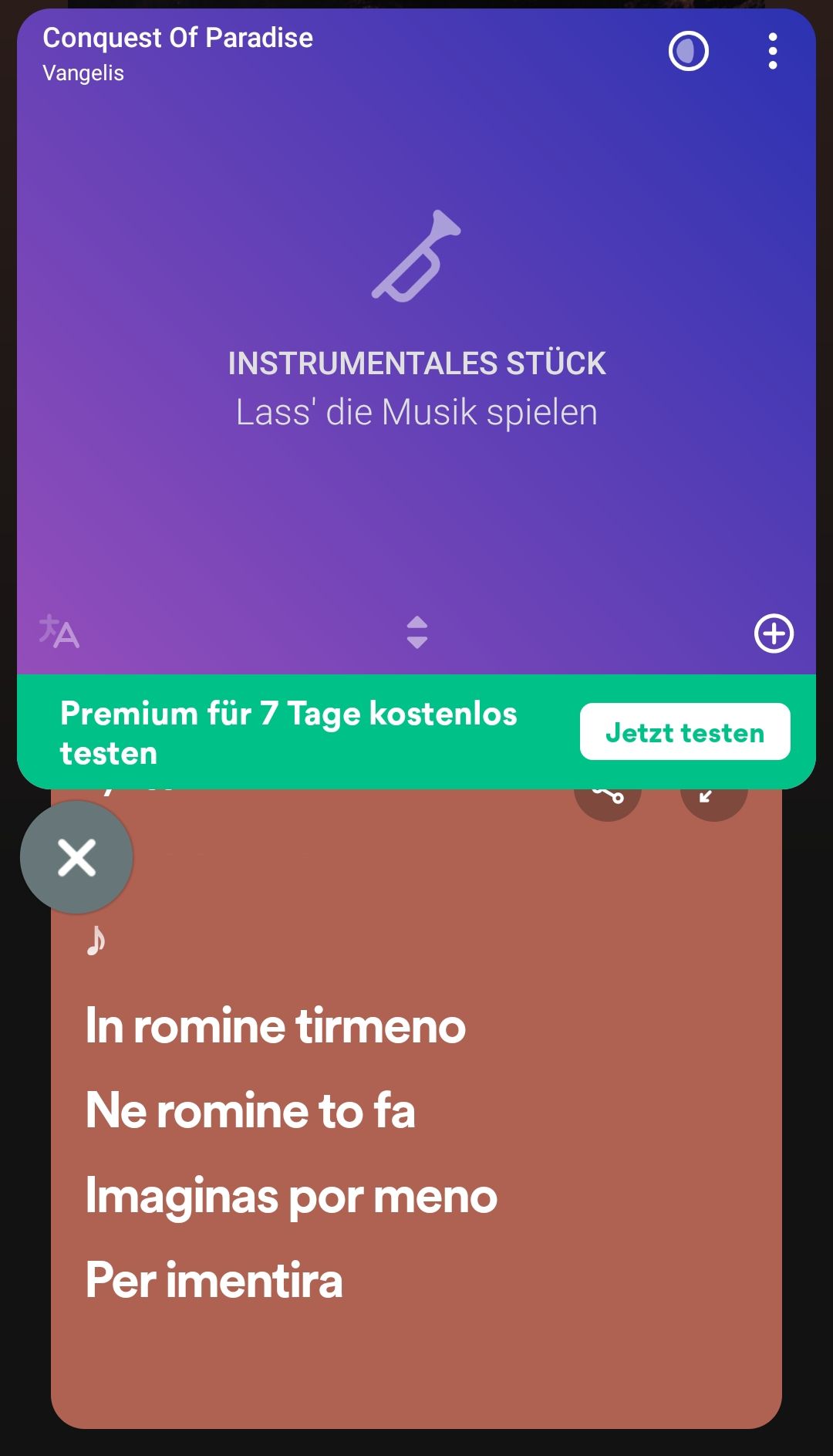Dismiss the overlay with the X button
Screen dimensions: 833x1456
click(76, 857)
